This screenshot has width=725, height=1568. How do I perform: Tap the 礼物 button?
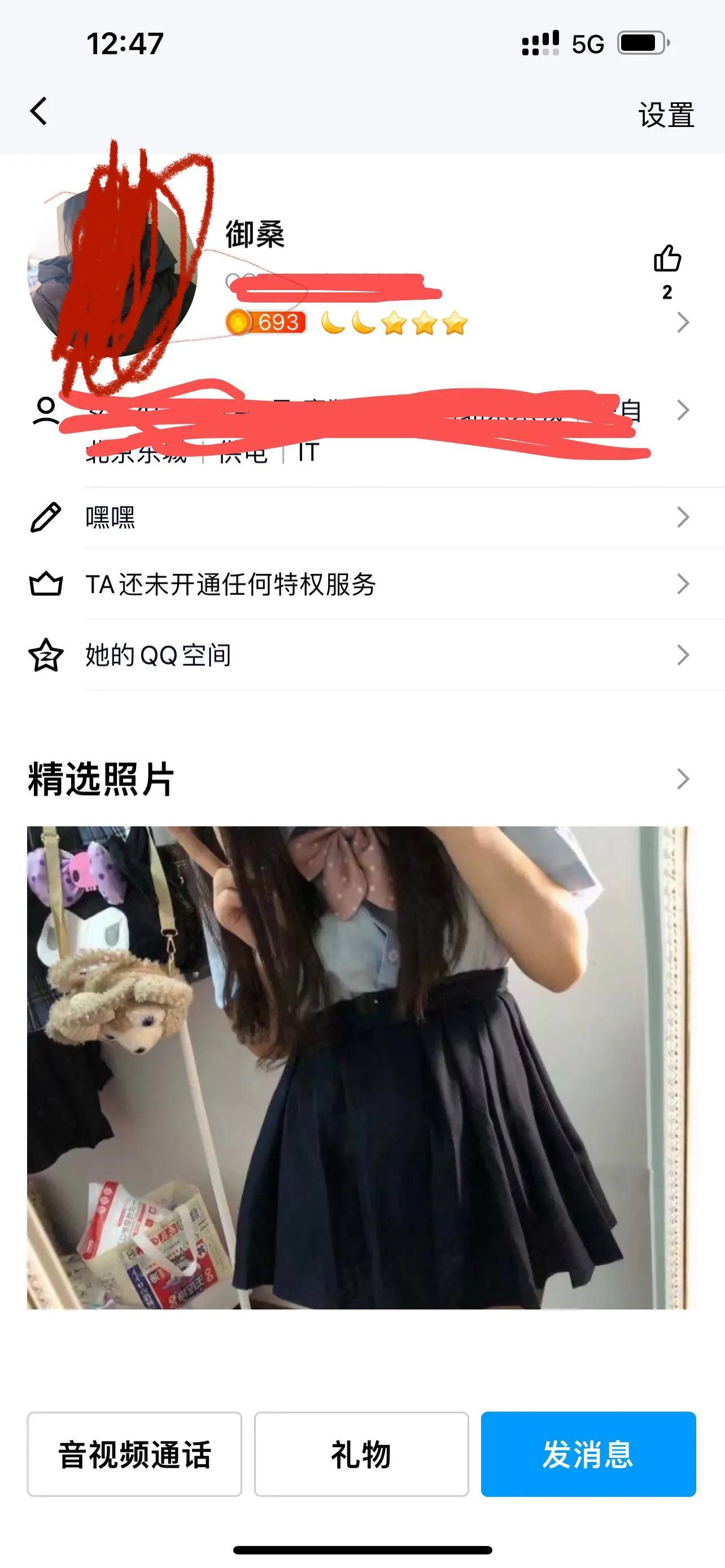pyautogui.click(x=361, y=1455)
